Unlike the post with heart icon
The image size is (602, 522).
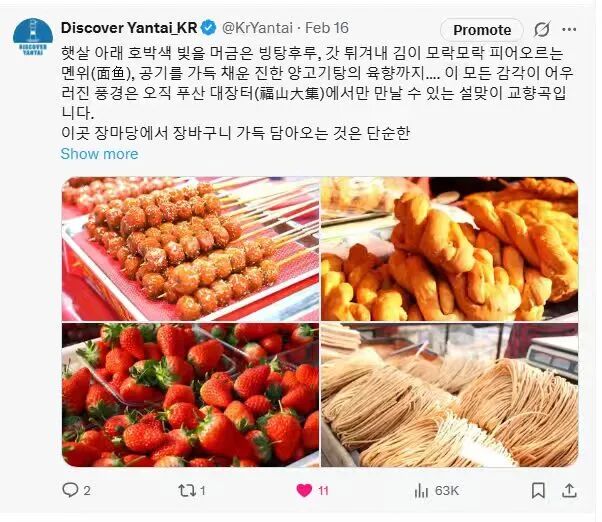click(304, 490)
